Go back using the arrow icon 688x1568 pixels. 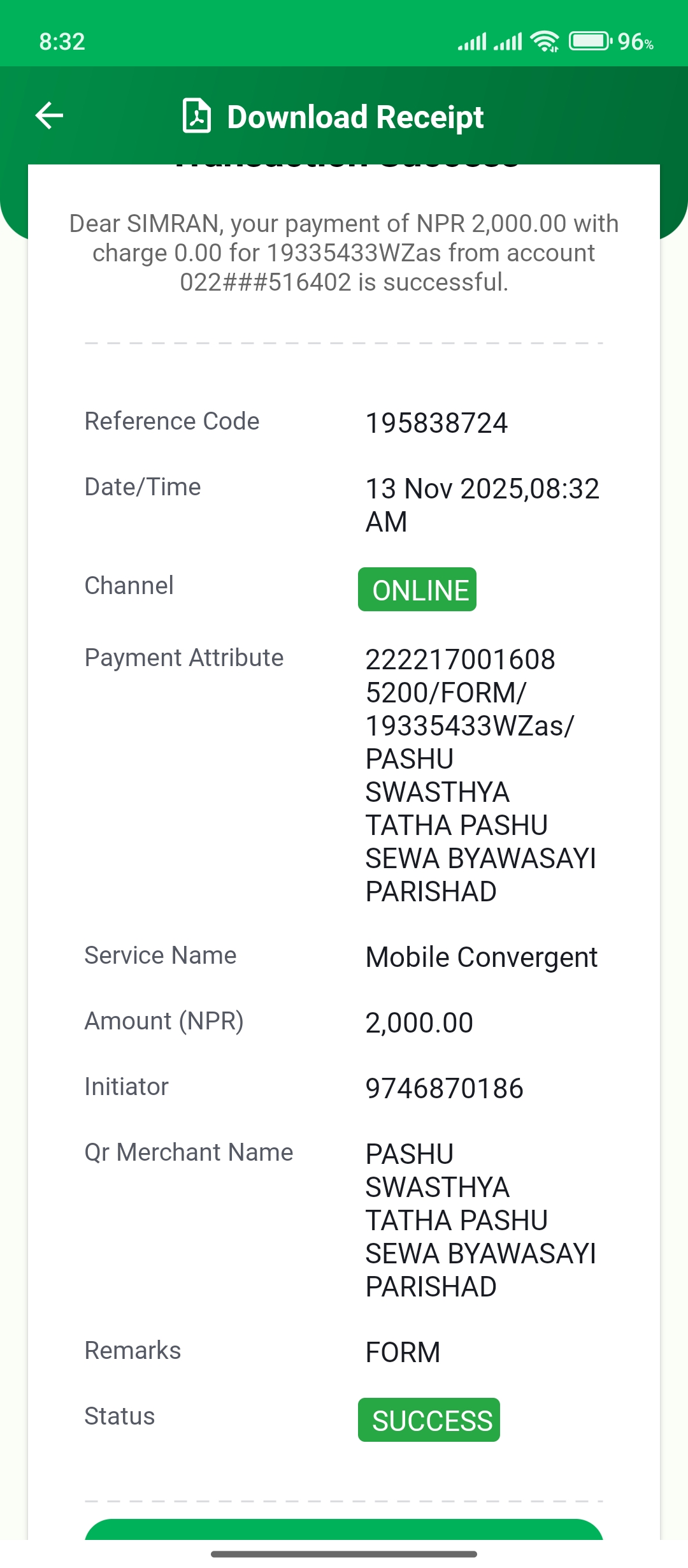point(49,115)
